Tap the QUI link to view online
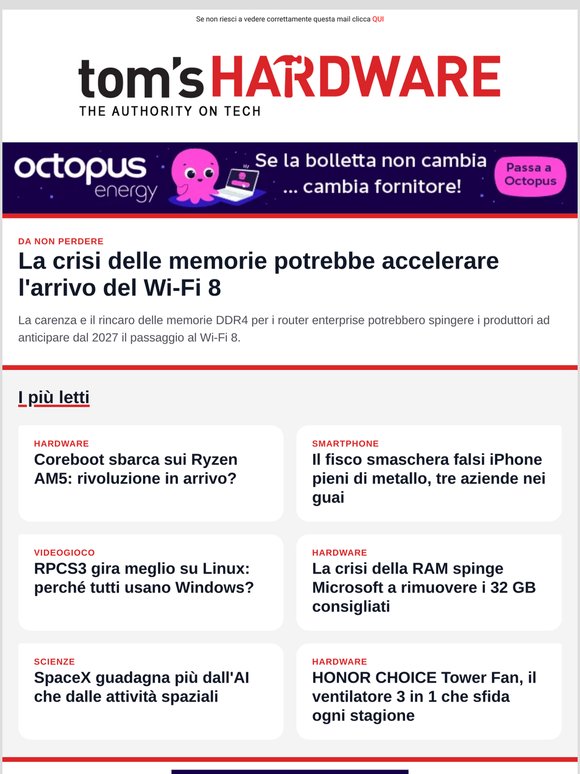This screenshot has height=774, width=580. pos(378,19)
